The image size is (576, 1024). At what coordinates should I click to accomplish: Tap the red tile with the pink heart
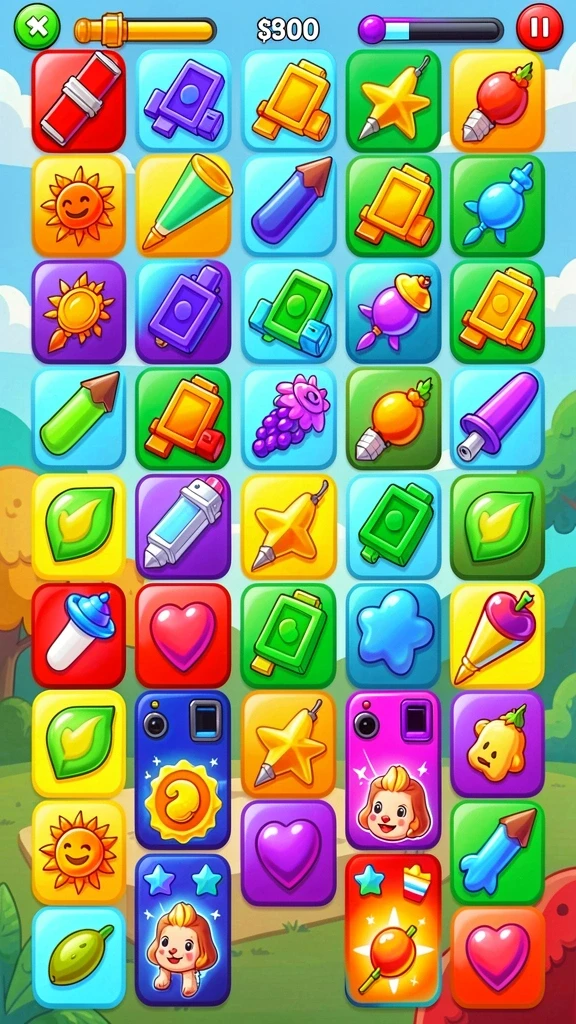[183, 635]
